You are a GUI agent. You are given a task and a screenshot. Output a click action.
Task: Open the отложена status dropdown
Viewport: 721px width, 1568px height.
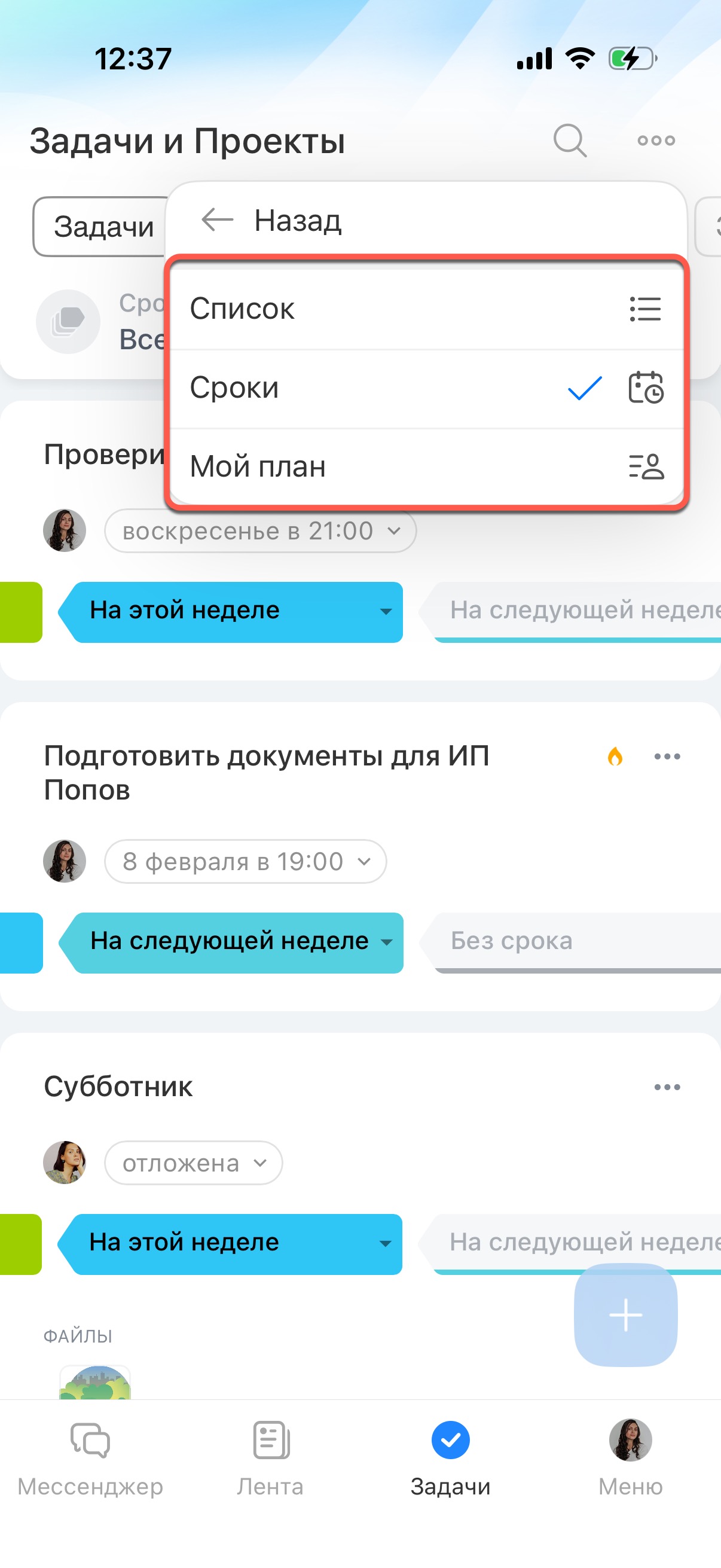pyautogui.click(x=194, y=1163)
